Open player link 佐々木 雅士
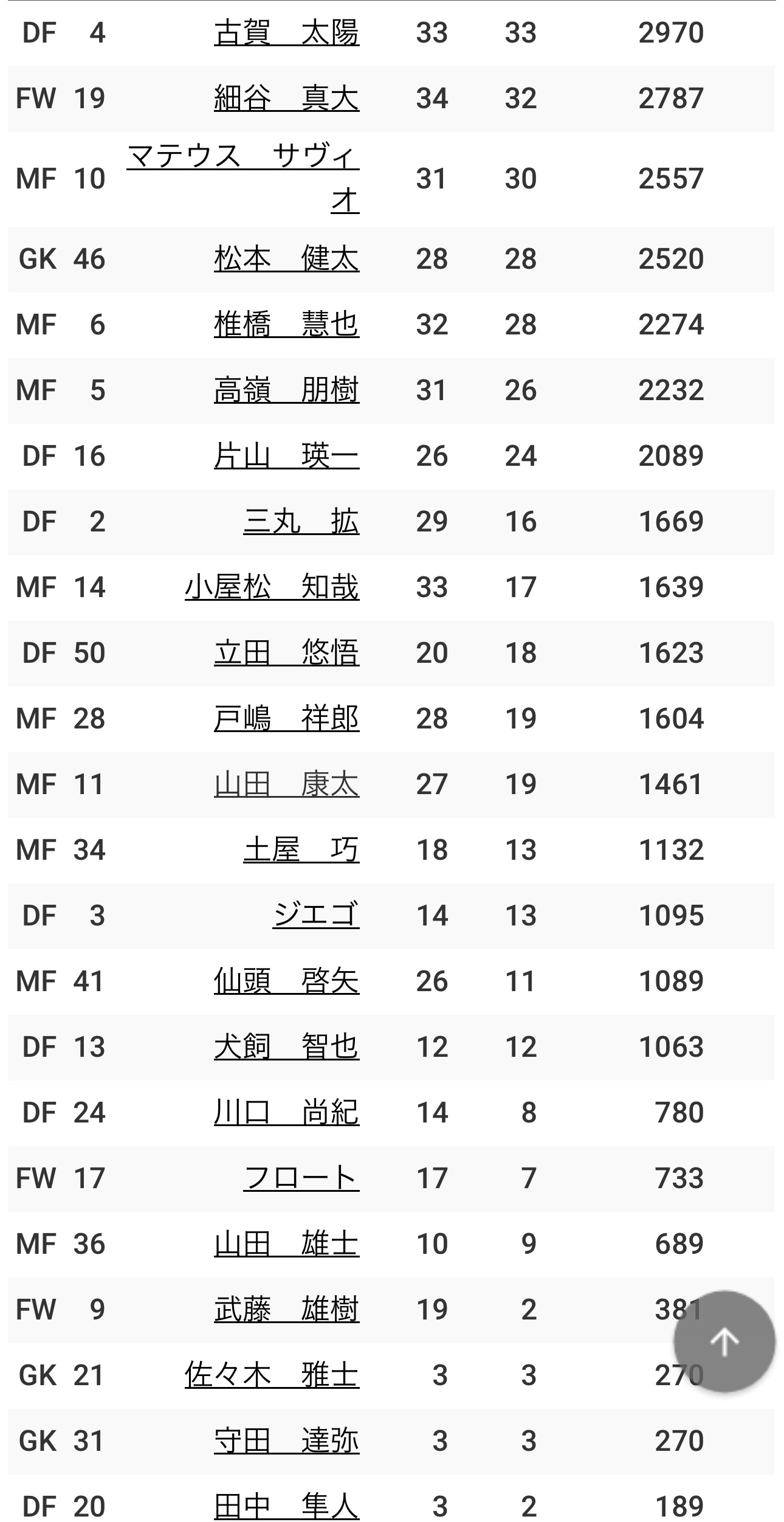 pyautogui.click(x=272, y=1375)
